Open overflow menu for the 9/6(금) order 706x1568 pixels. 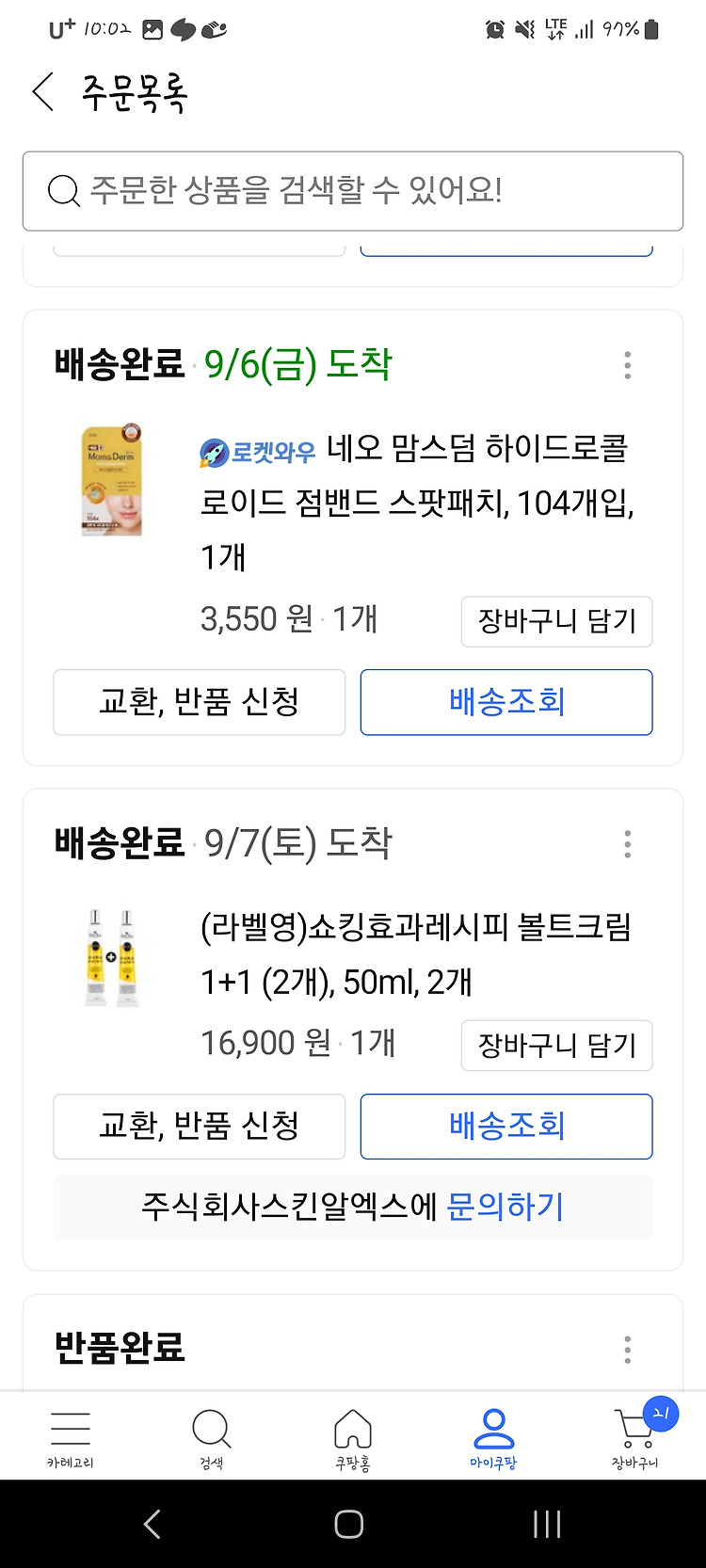point(628,365)
